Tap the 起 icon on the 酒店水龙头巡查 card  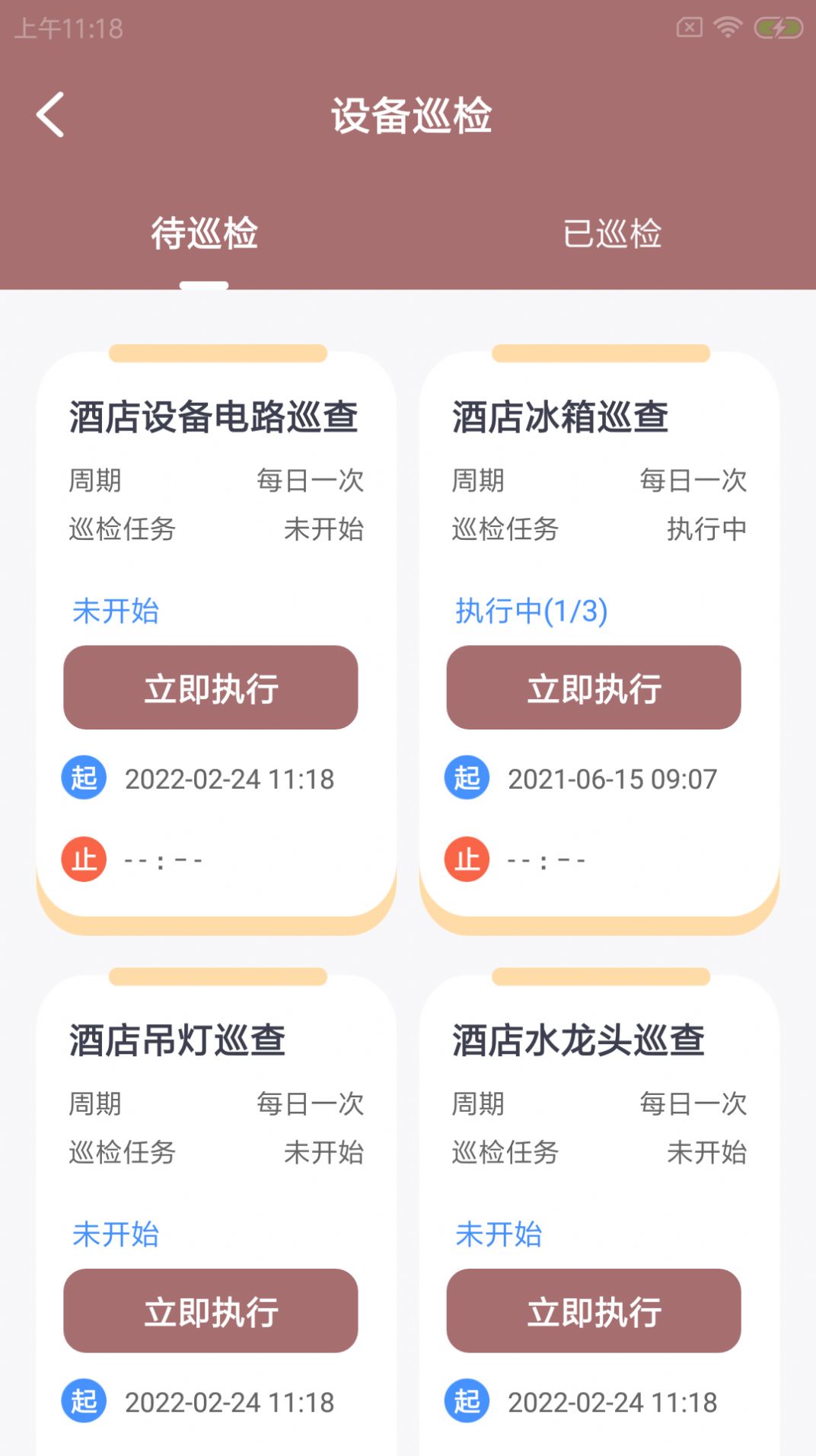[466, 1402]
